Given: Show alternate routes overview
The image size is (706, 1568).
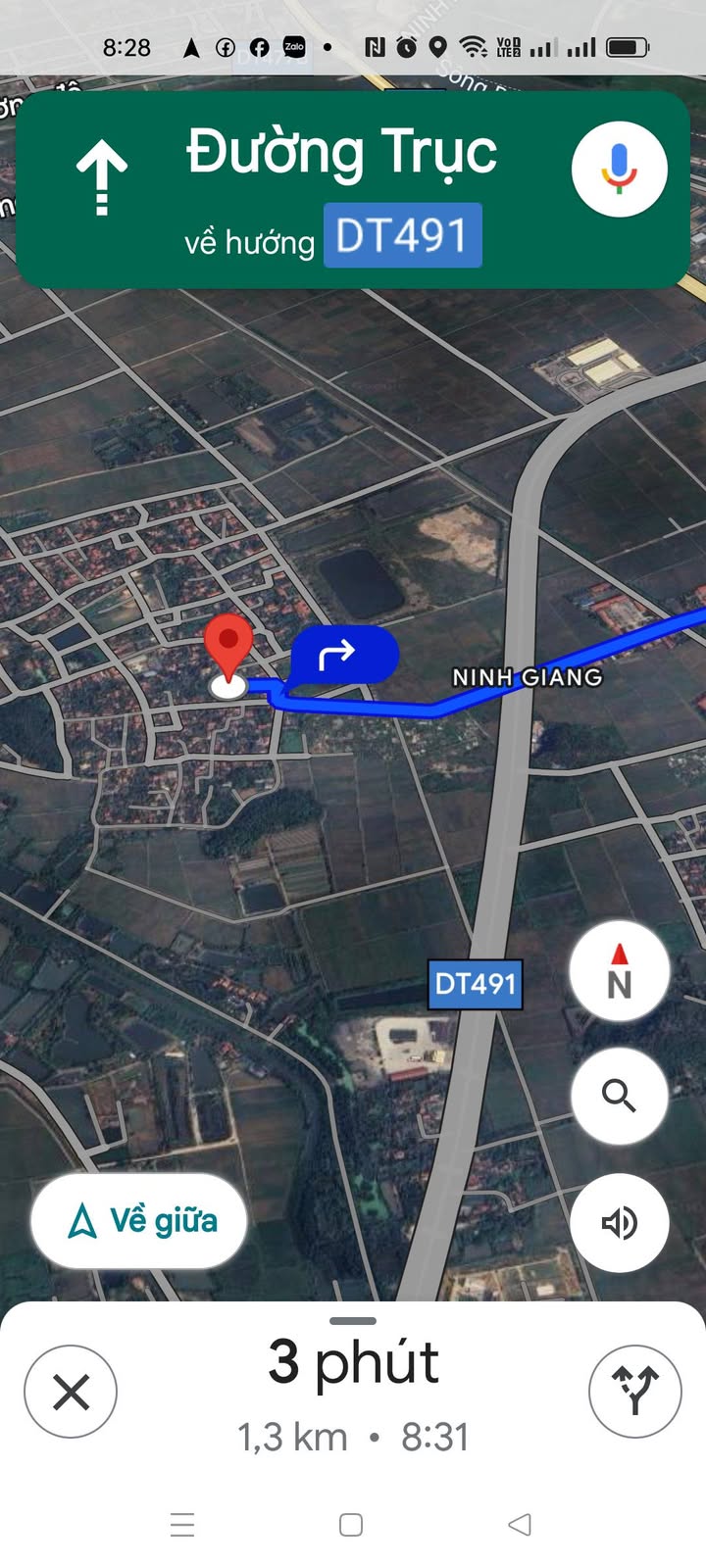Looking at the screenshot, I should pos(634,1392).
